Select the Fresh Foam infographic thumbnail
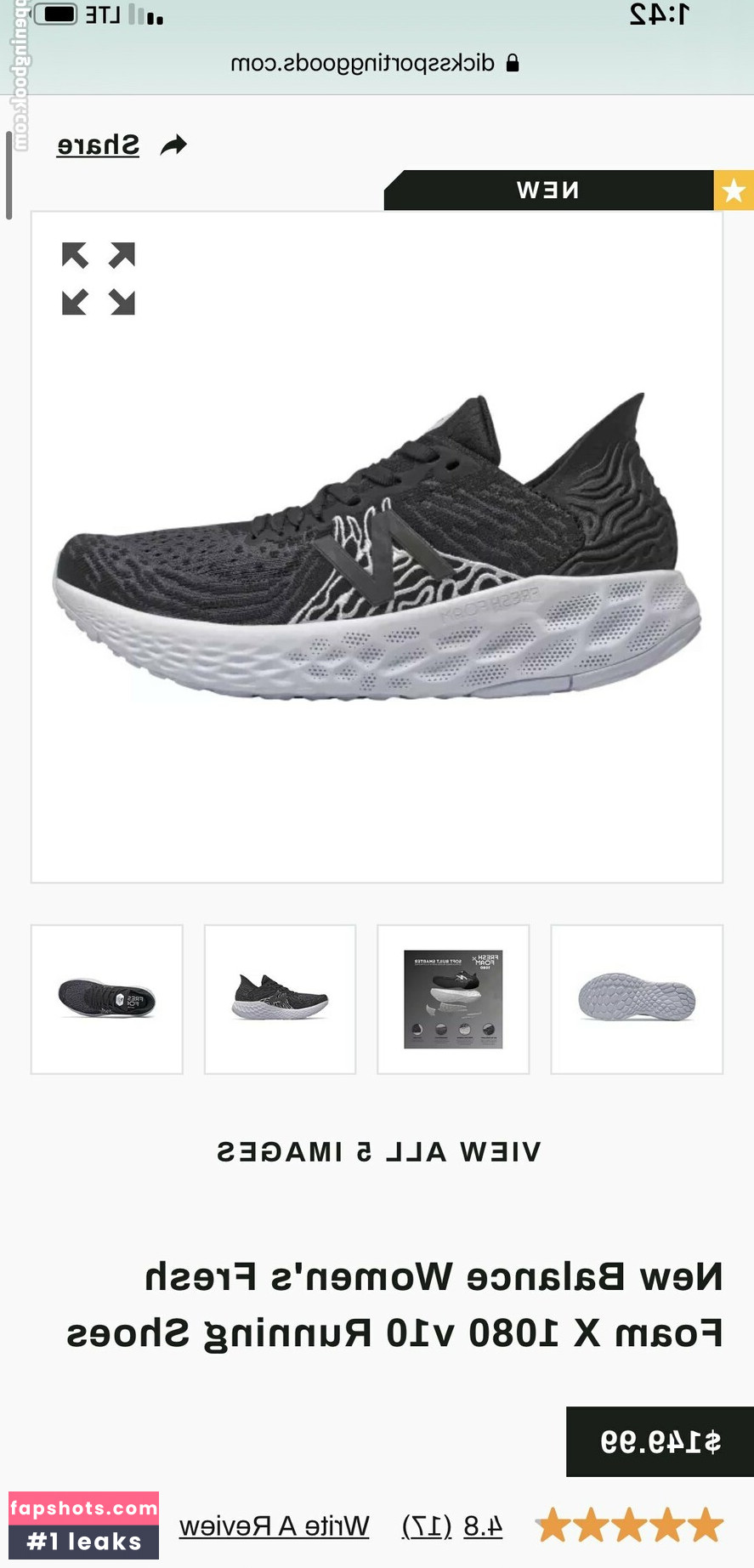 point(453,999)
